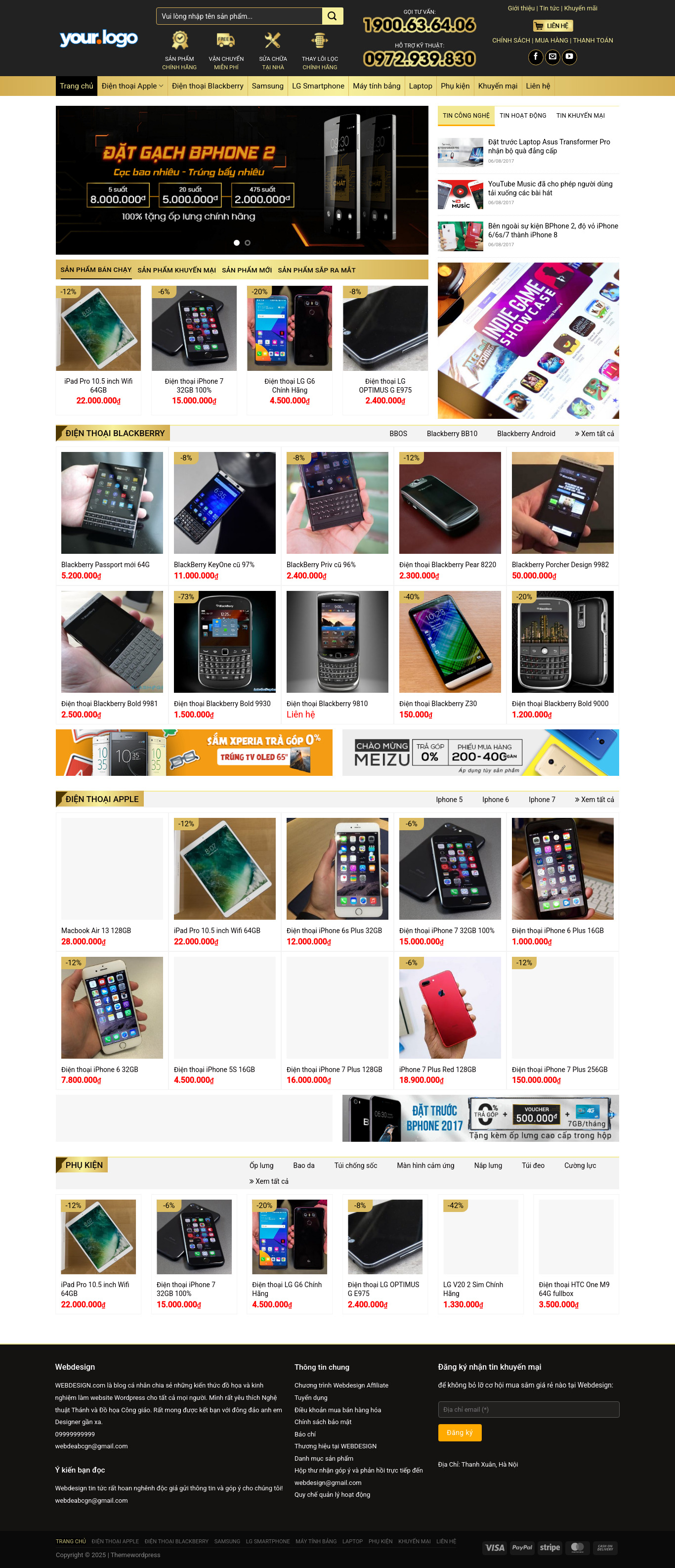The image size is (675, 1568).
Task: Tap the email address input field
Action: pos(528,1409)
